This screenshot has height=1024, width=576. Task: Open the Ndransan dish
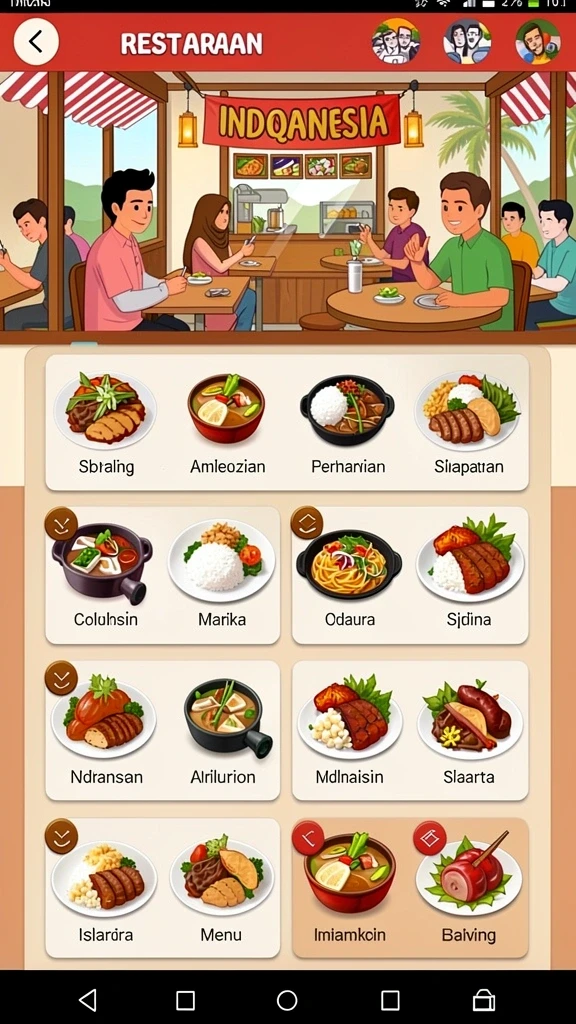104,731
